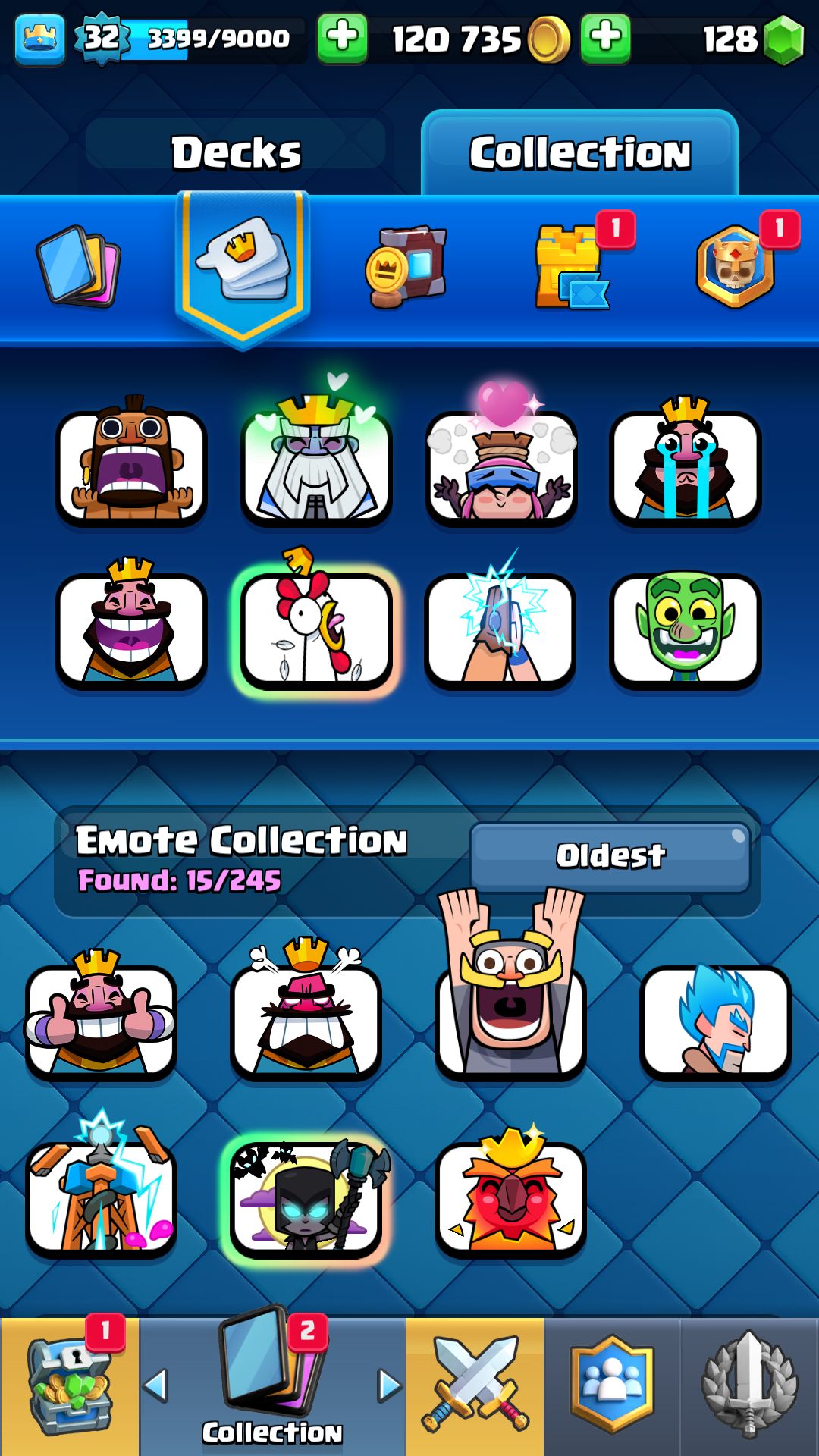Change emote sorting from Oldest

click(610, 856)
